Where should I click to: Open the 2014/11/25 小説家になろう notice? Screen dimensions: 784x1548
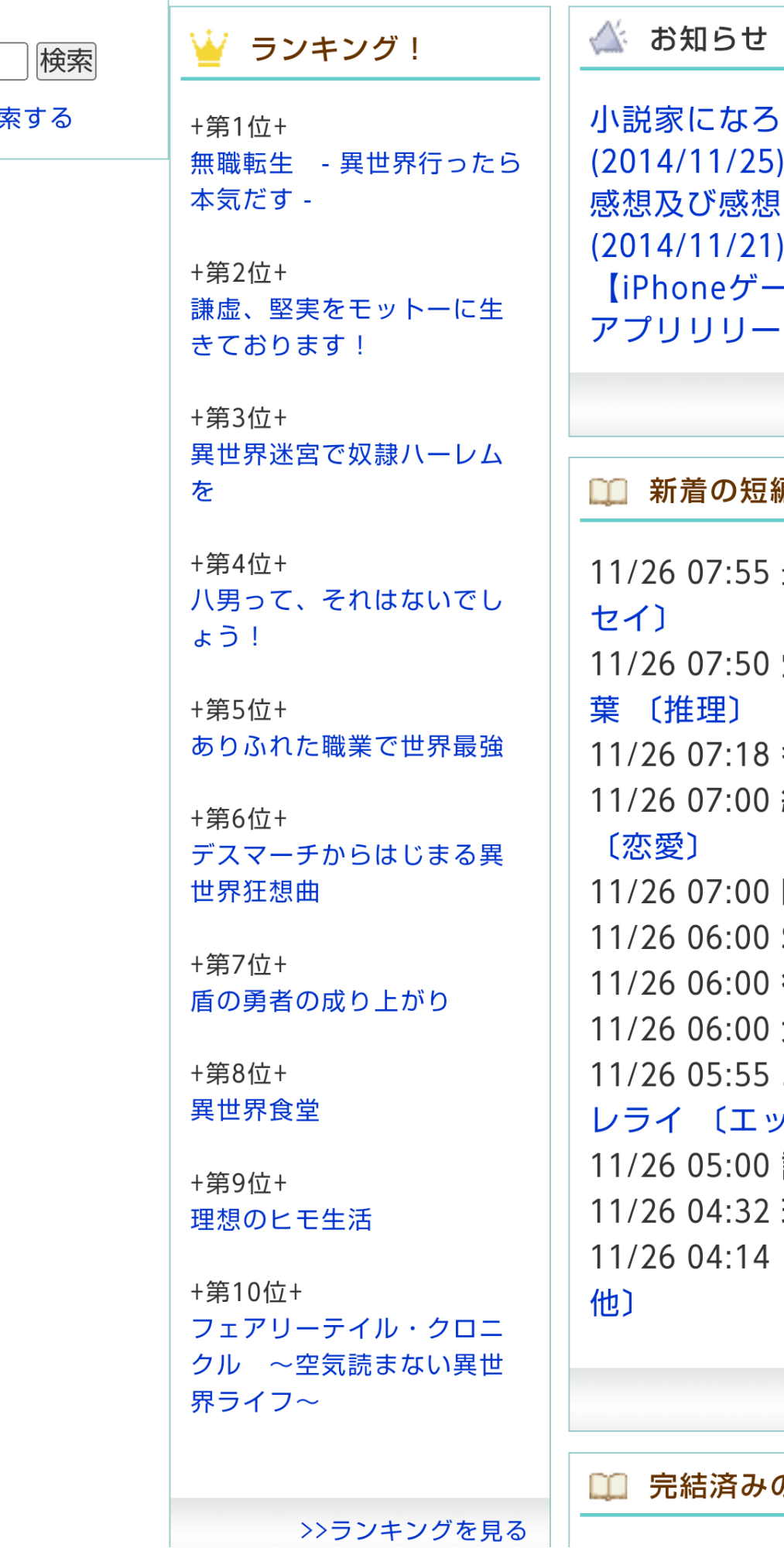point(686,140)
